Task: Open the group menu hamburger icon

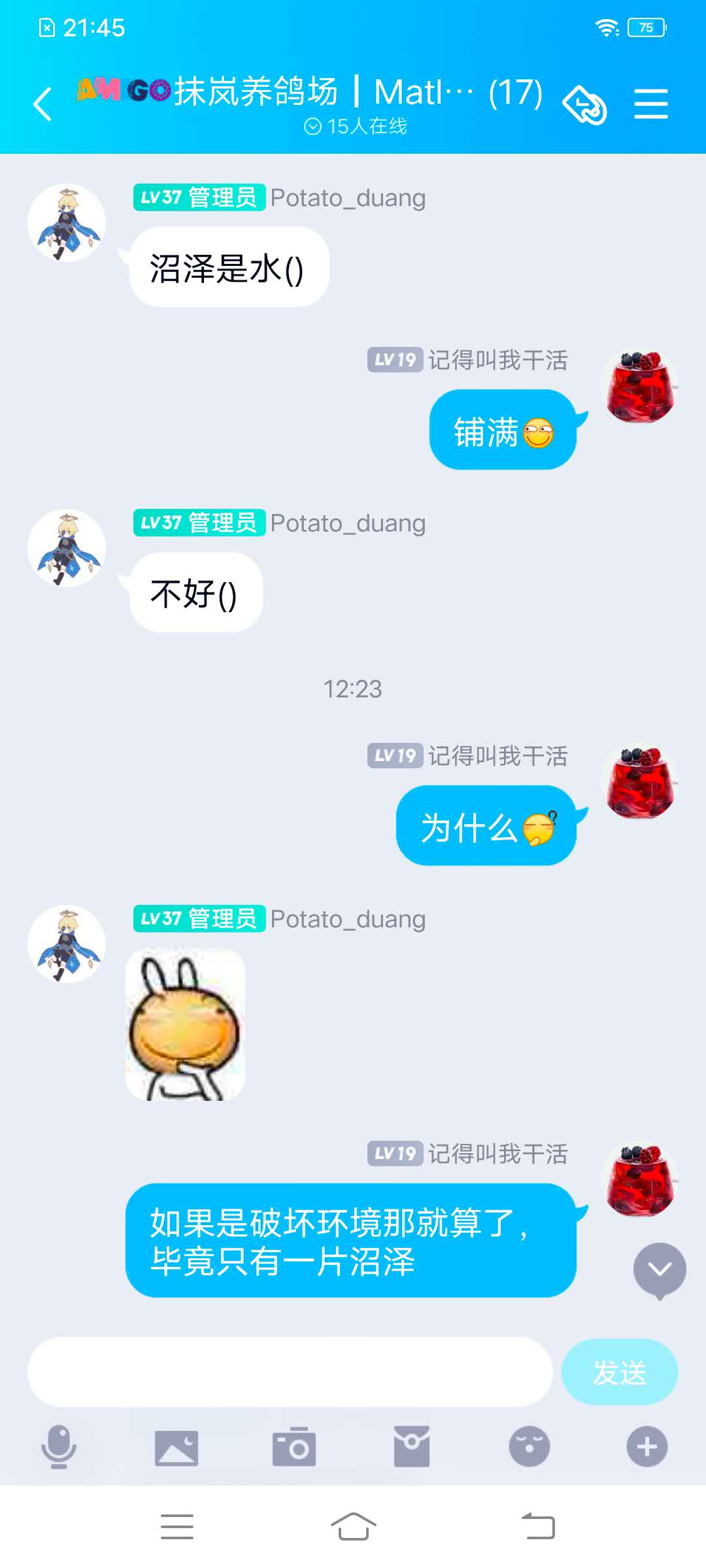Action: pos(650,105)
